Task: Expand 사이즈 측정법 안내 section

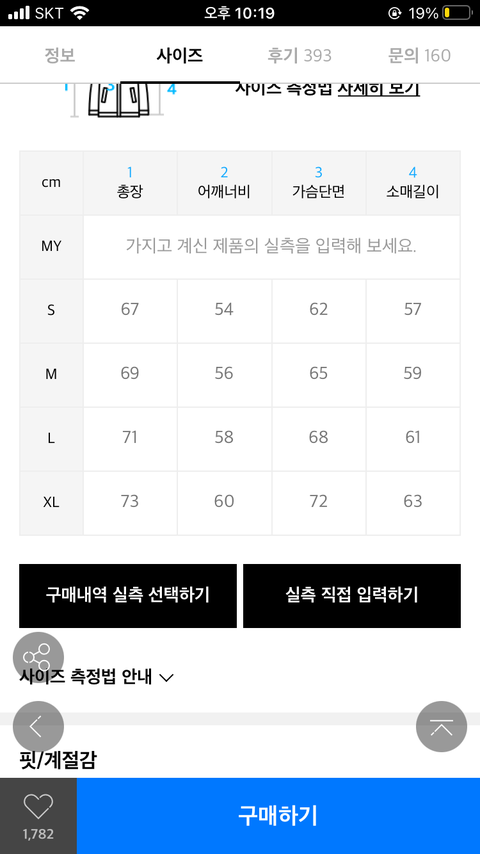Action: pyautogui.click(x=97, y=678)
